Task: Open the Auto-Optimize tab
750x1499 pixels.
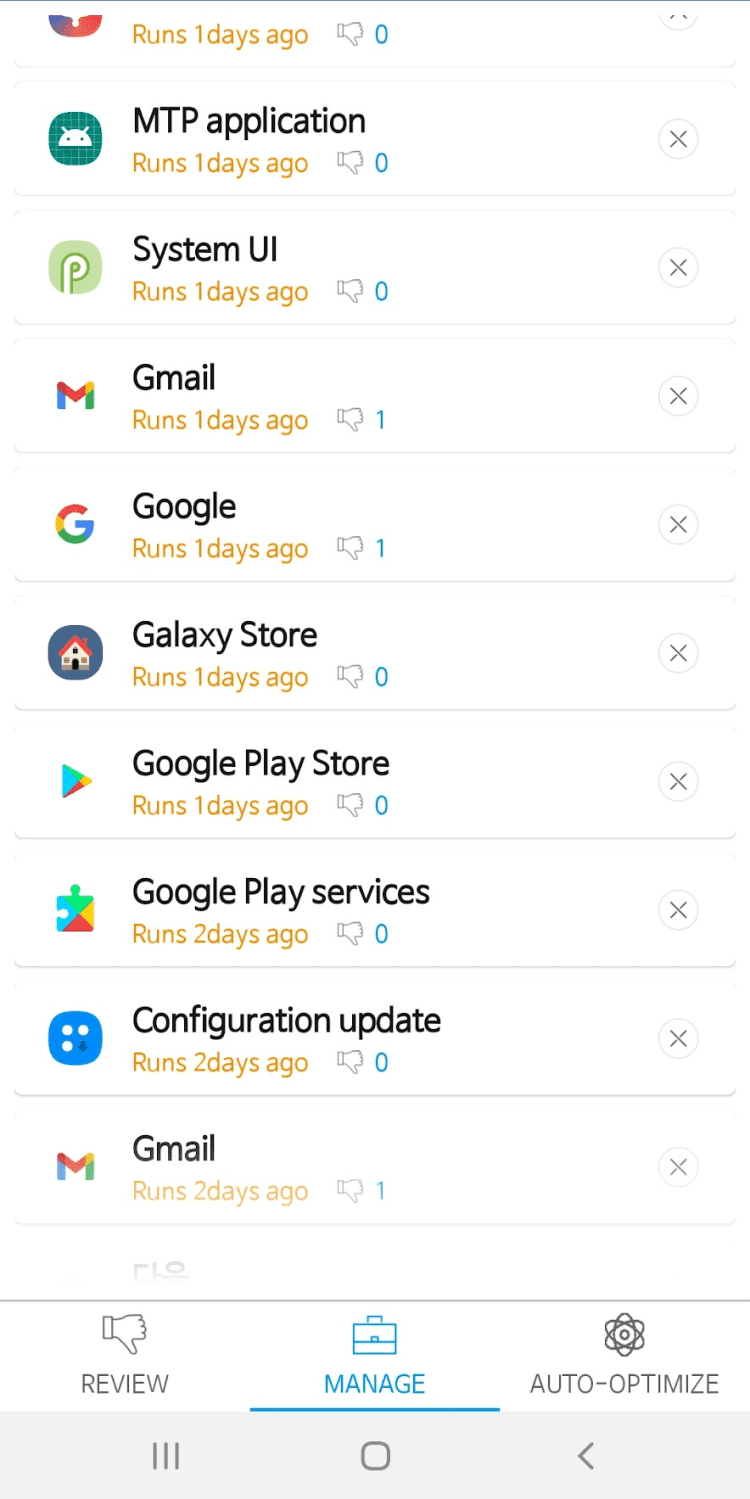Action: point(624,1355)
